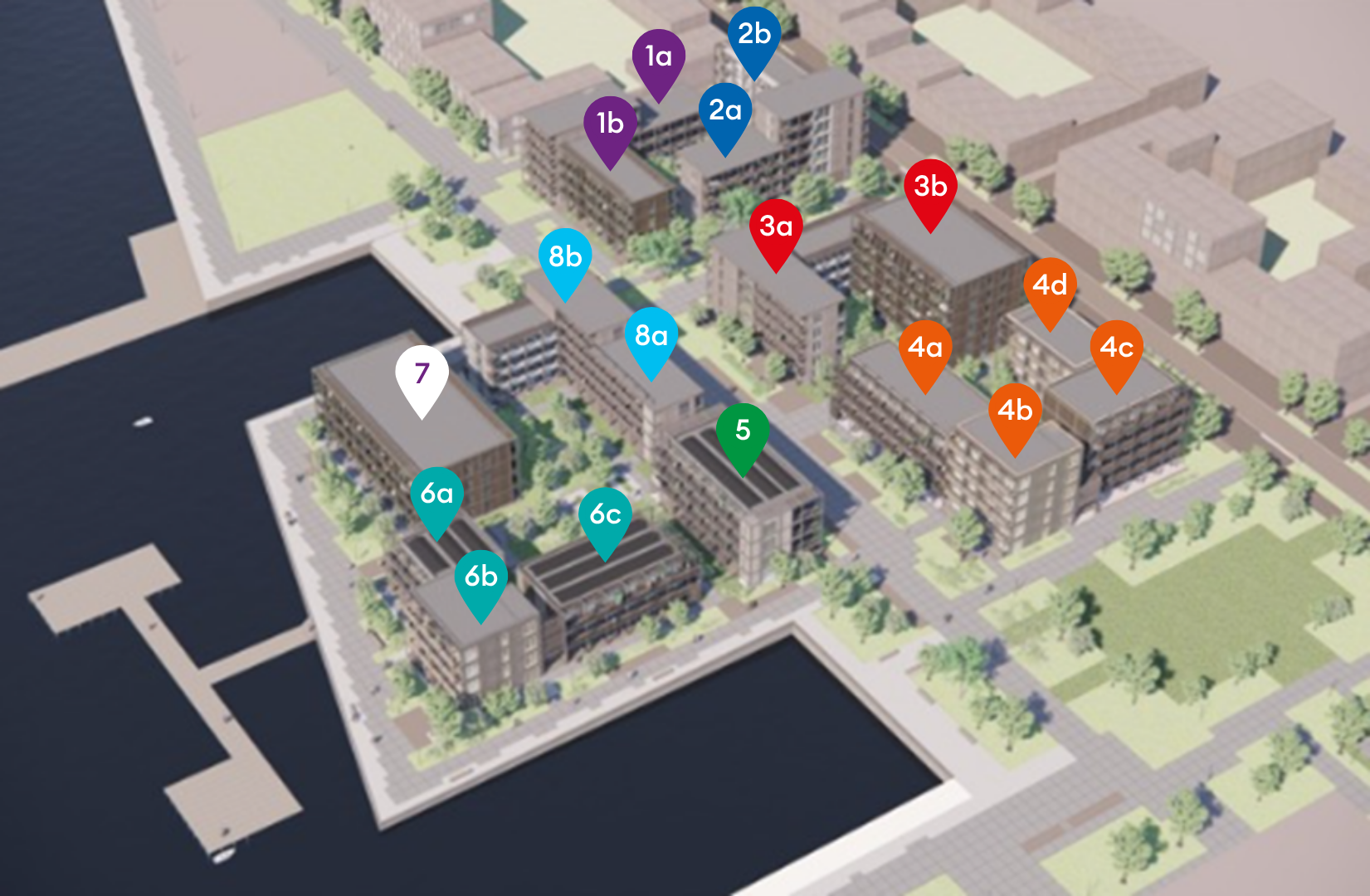
Task: Open building 4b marker
Action: pos(1015,411)
